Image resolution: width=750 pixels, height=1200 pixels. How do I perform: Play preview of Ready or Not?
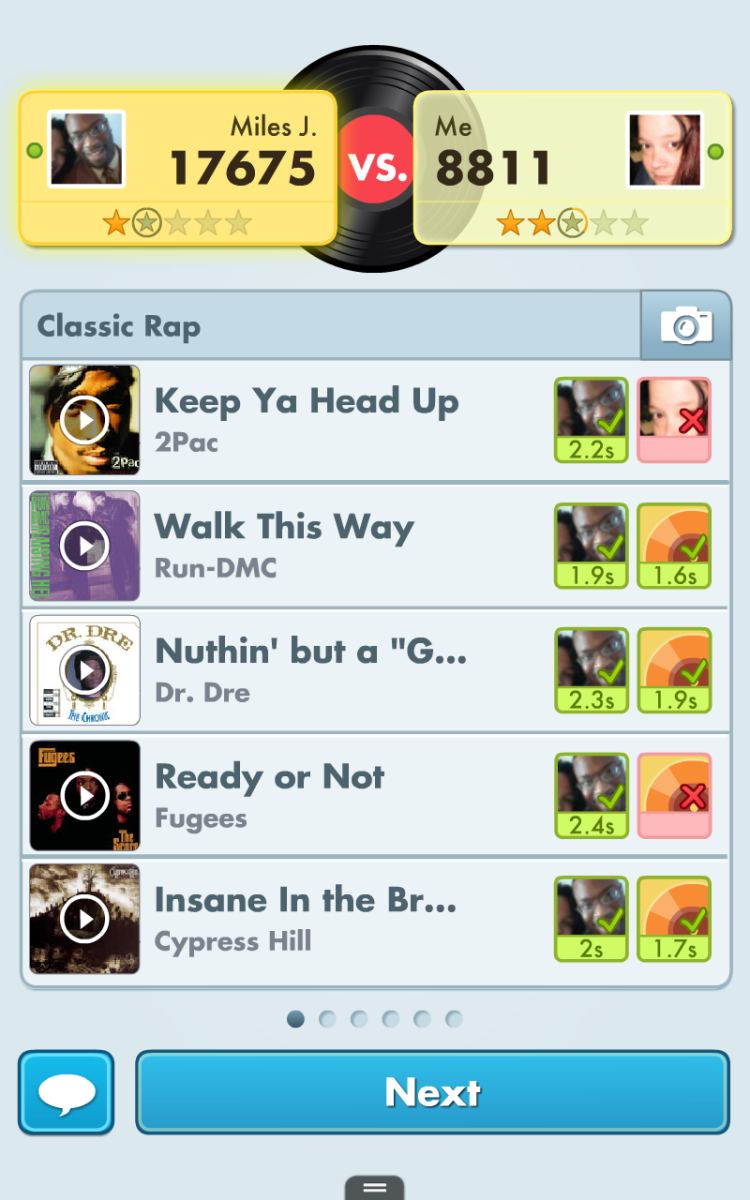pyautogui.click(x=84, y=795)
